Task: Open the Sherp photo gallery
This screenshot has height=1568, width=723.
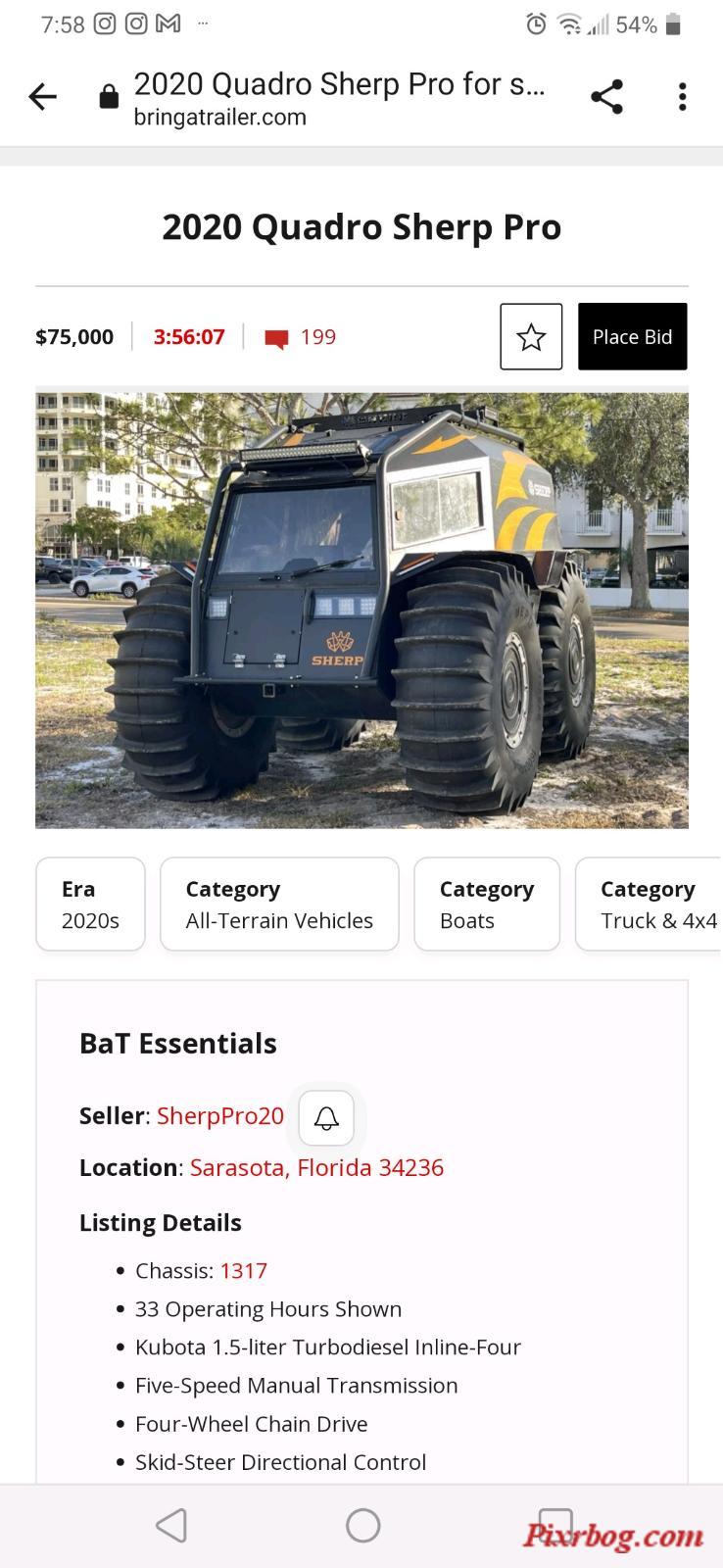Action: (x=361, y=609)
